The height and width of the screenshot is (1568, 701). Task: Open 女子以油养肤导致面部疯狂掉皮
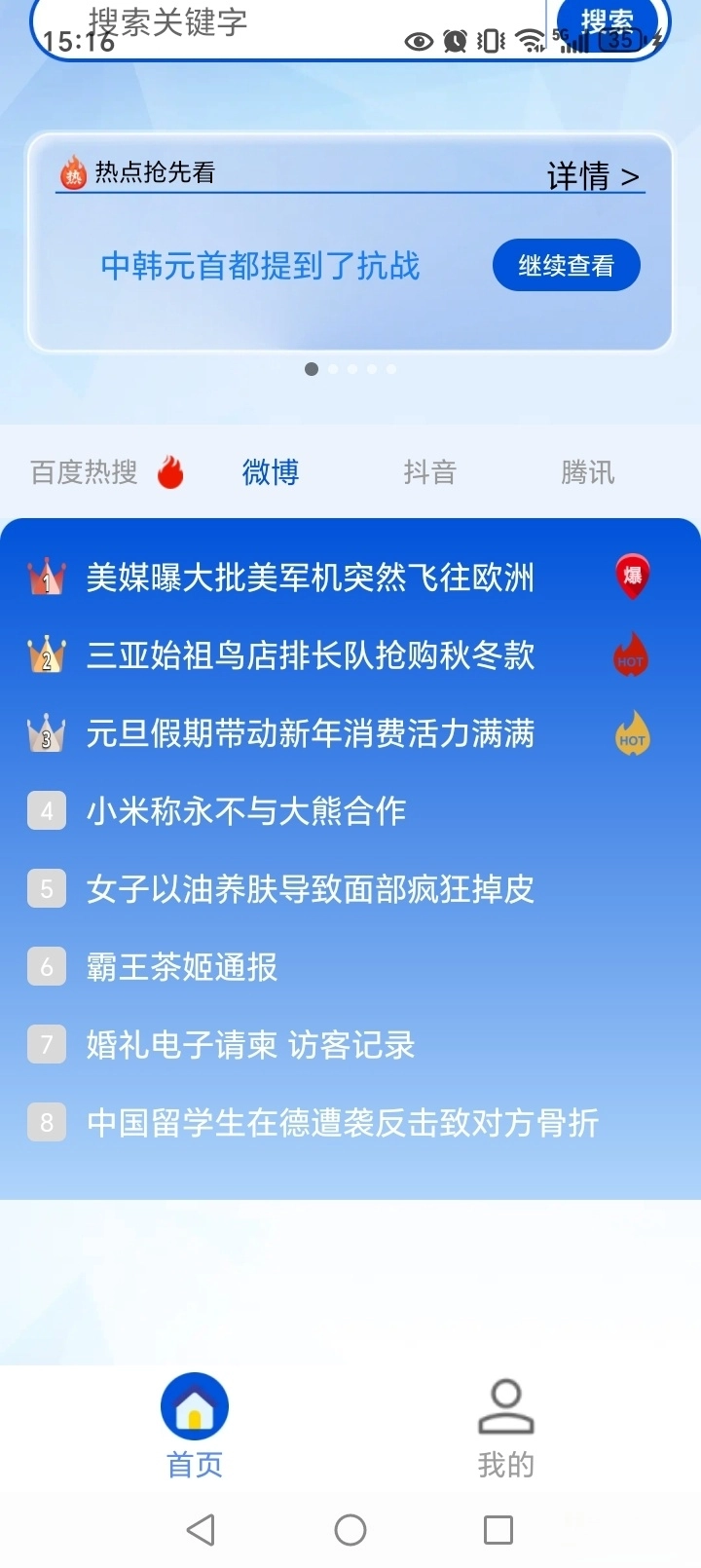(x=310, y=888)
